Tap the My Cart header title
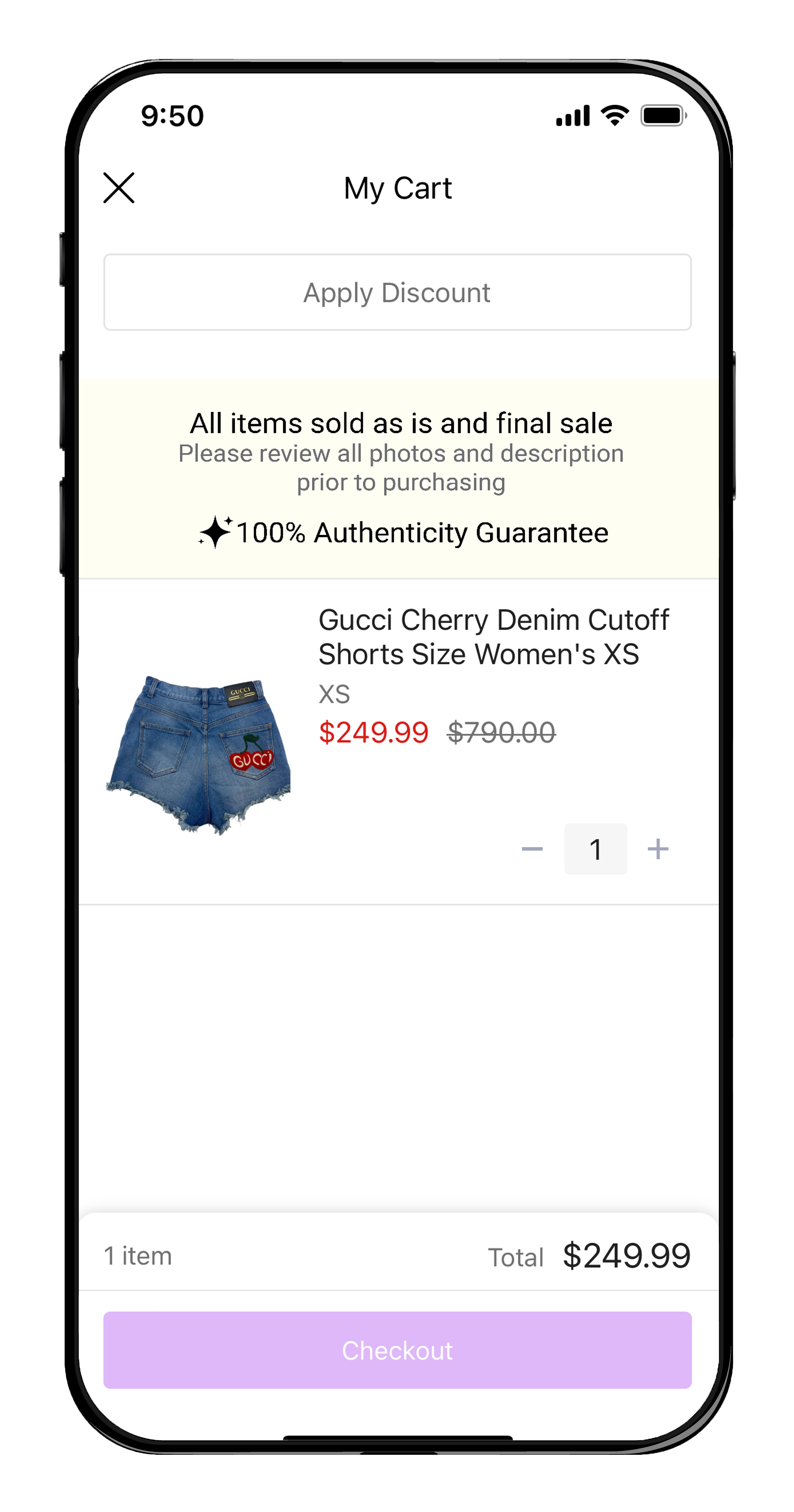The image size is (794, 1512). point(397,188)
